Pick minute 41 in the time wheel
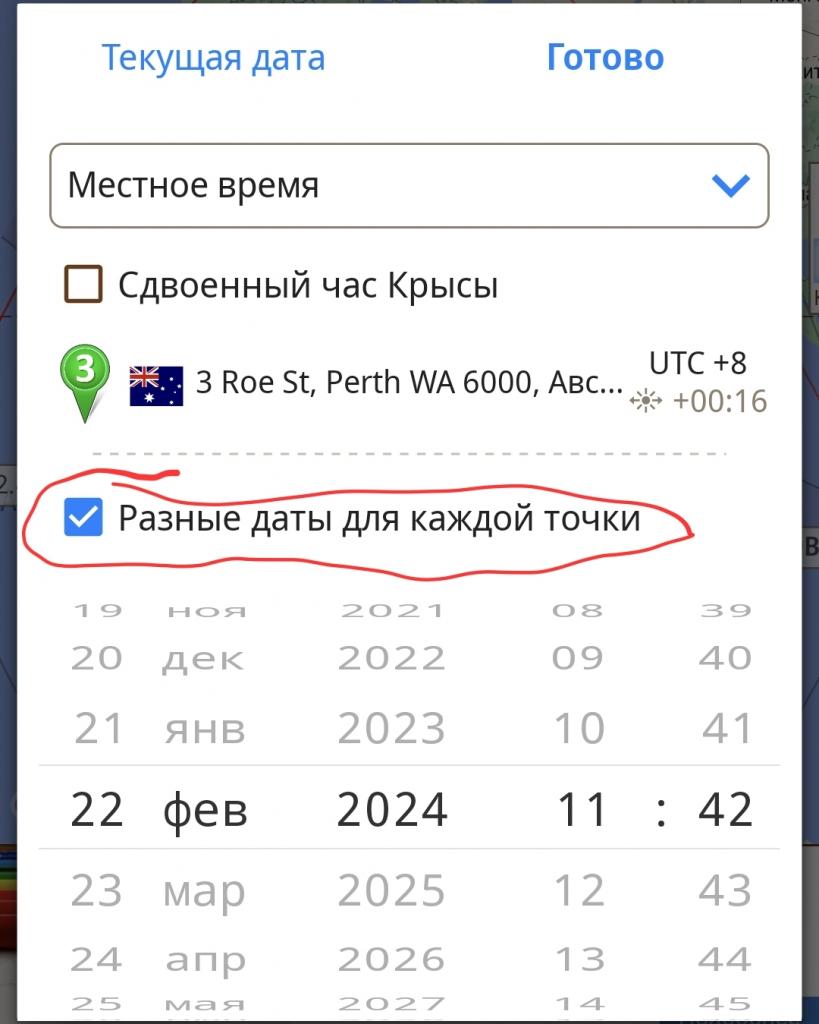819x1024 pixels. [726, 729]
